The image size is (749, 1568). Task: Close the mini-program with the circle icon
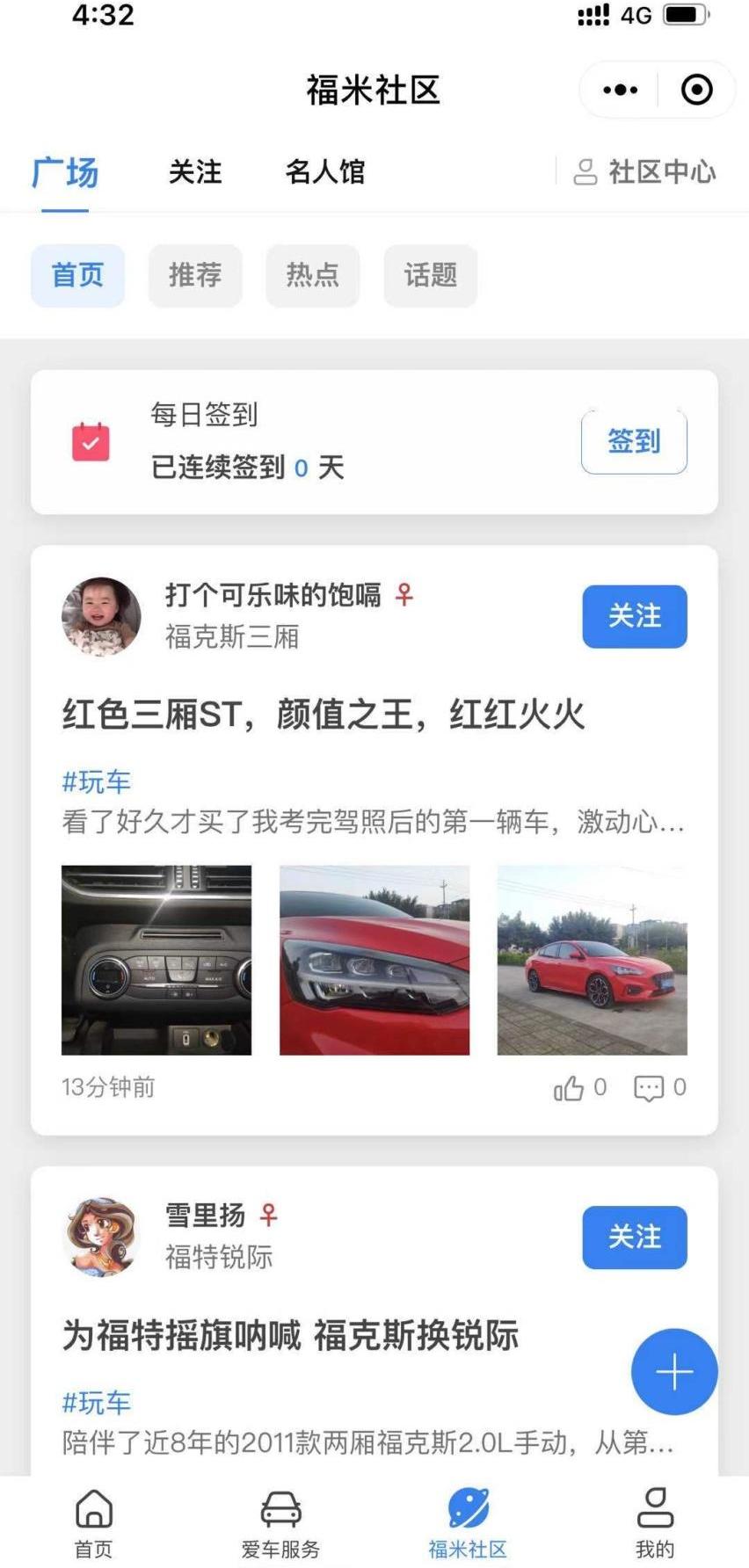point(696,90)
